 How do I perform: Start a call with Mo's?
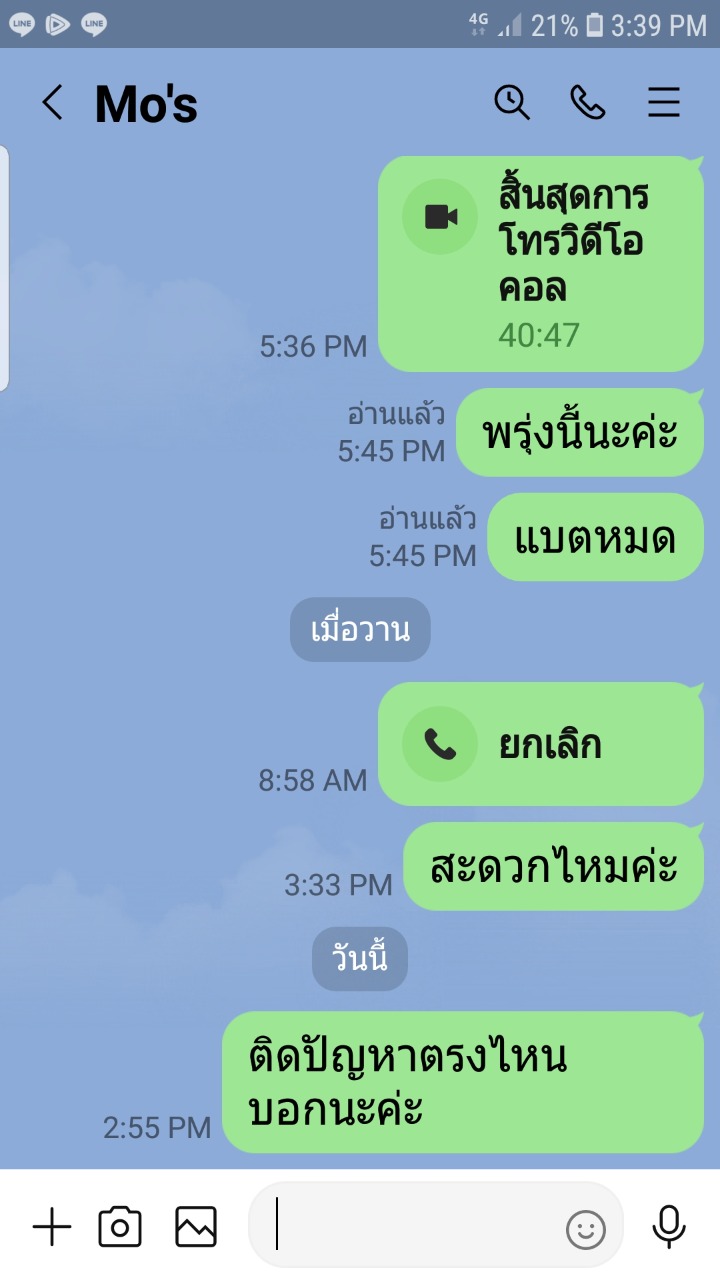coord(588,103)
